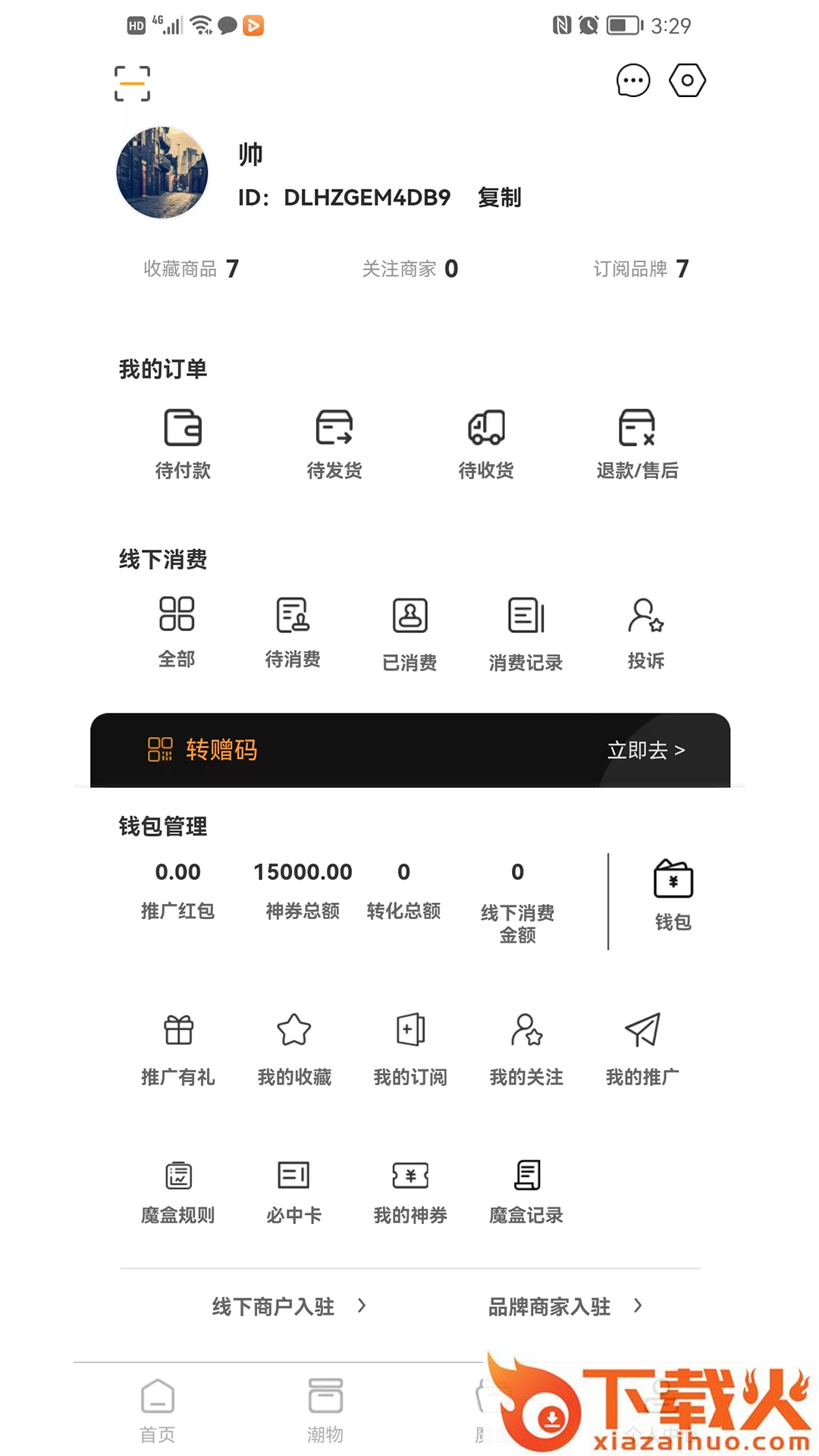Open the 待发货 awaiting shipment icon
The width and height of the screenshot is (819, 1456).
coord(334,444)
